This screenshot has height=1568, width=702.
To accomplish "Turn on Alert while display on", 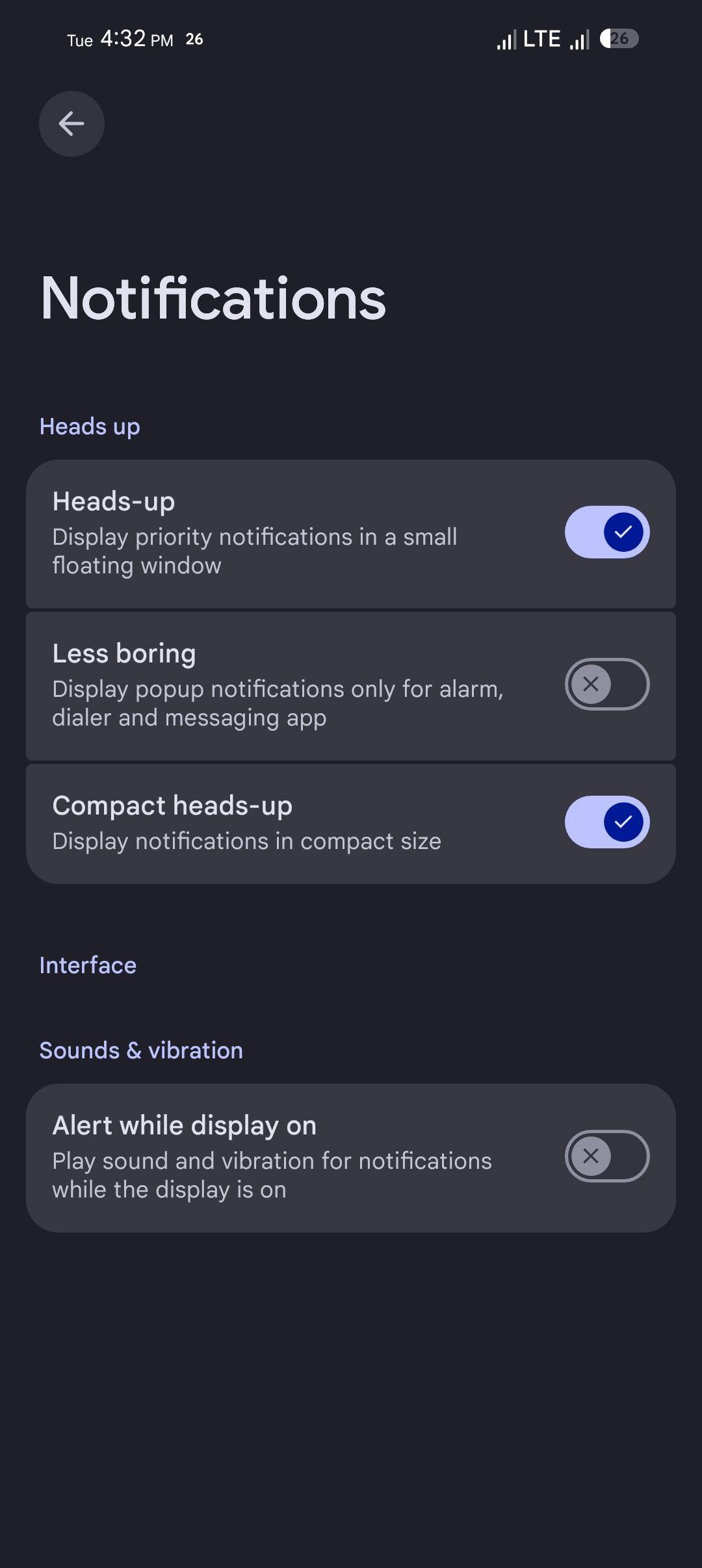I will tap(606, 1156).
